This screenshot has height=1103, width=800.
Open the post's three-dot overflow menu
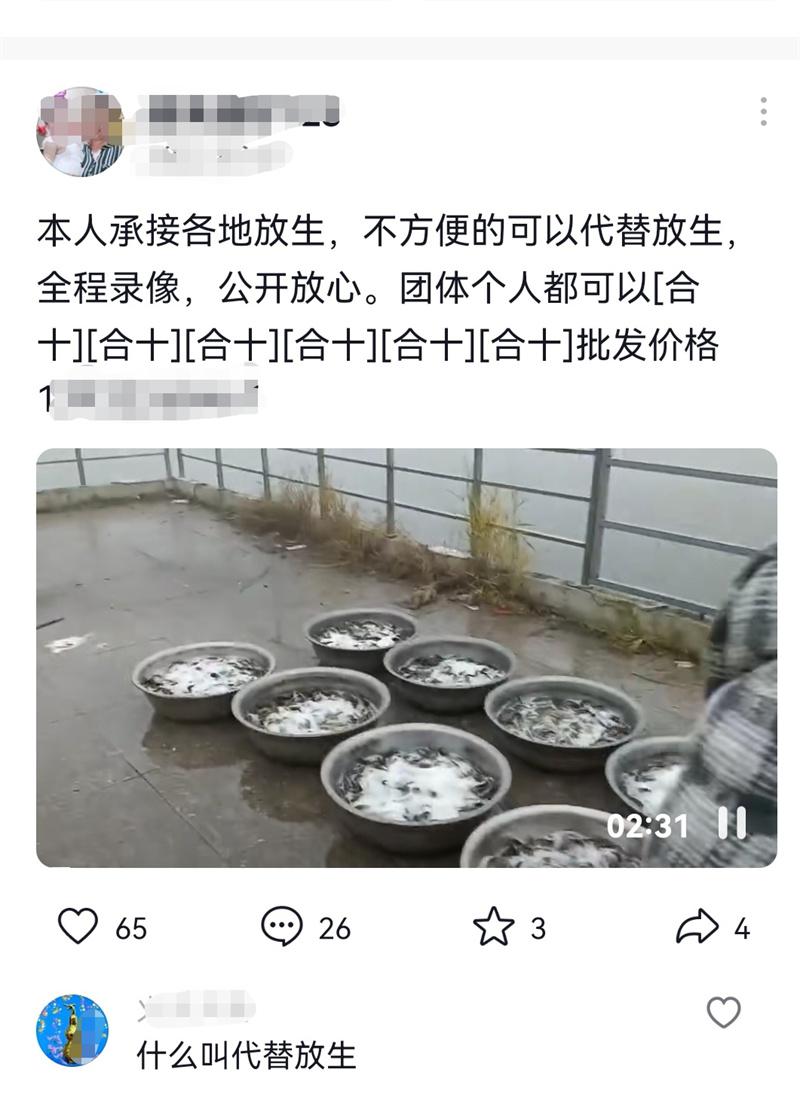tap(763, 111)
